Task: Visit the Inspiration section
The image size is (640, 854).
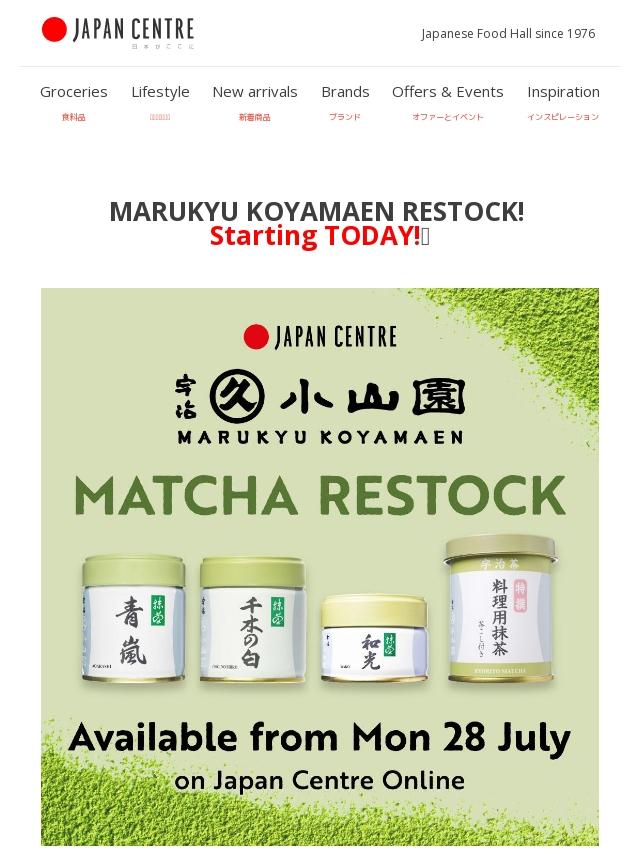Action: pos(563,92)
